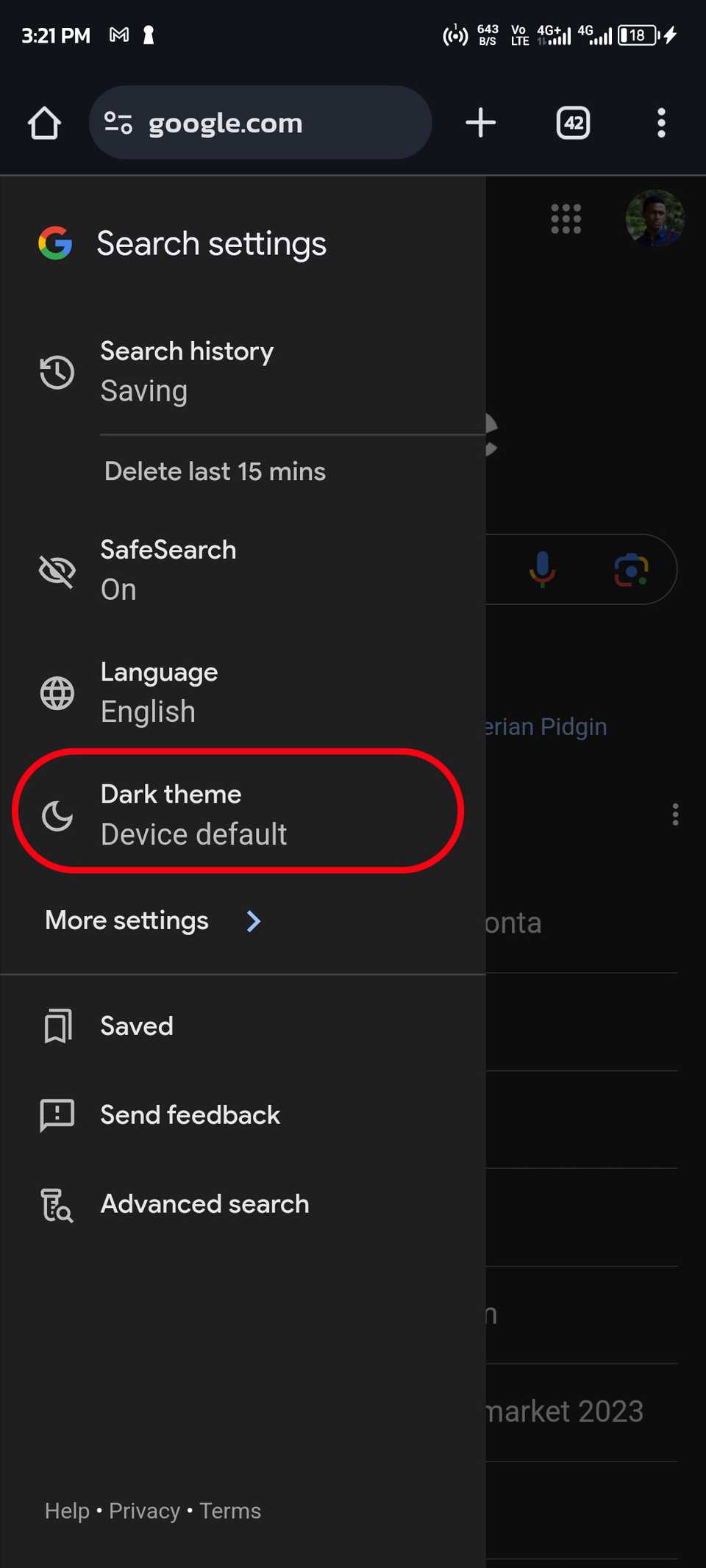Open the account profile picture
This screenshot has height=1568, width=706.
pyautogui.click(x=654, y=218)
